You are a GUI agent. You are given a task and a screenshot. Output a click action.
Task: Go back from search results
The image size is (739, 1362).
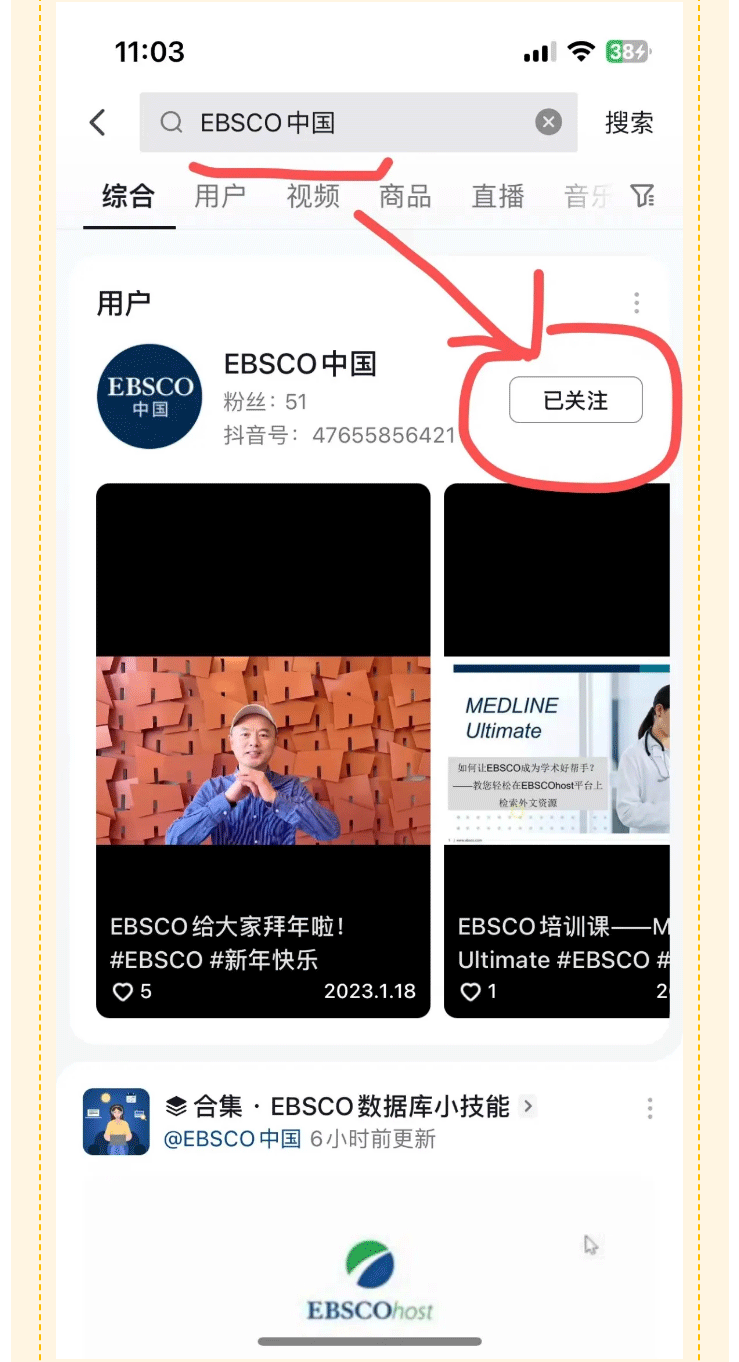click(x=97, y=123)
